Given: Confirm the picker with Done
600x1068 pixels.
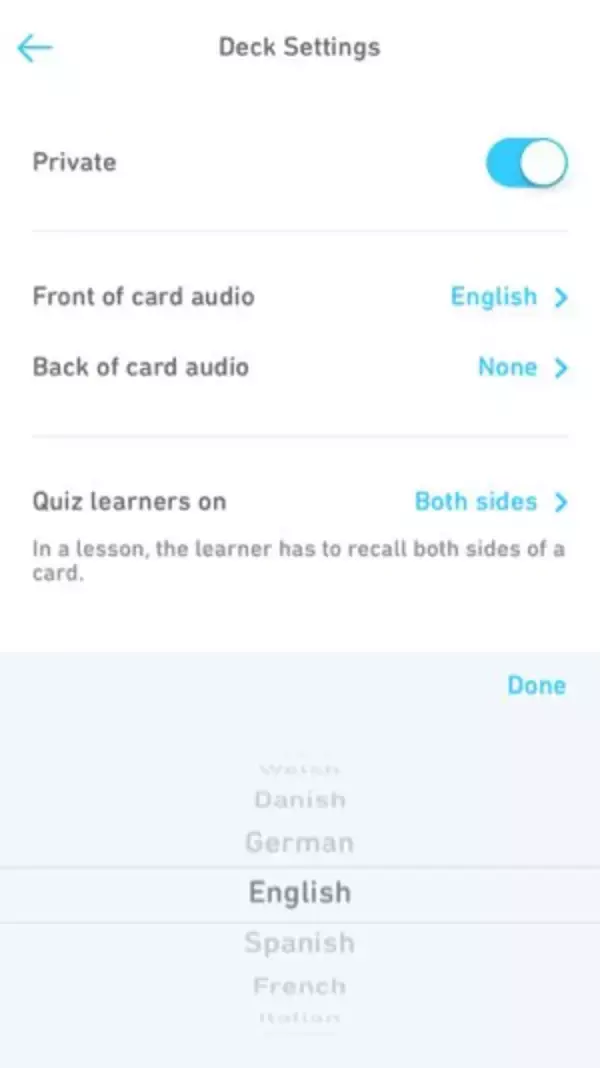Looking at the screenshot, I should (536, 685).
